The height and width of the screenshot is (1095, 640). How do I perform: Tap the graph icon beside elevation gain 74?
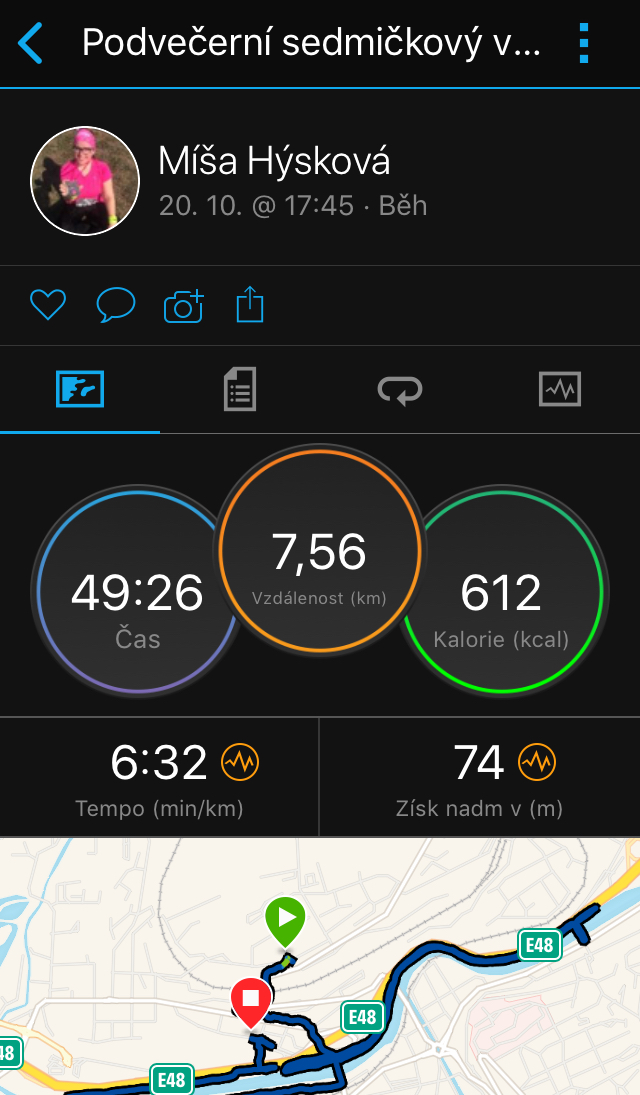point(537,762)
